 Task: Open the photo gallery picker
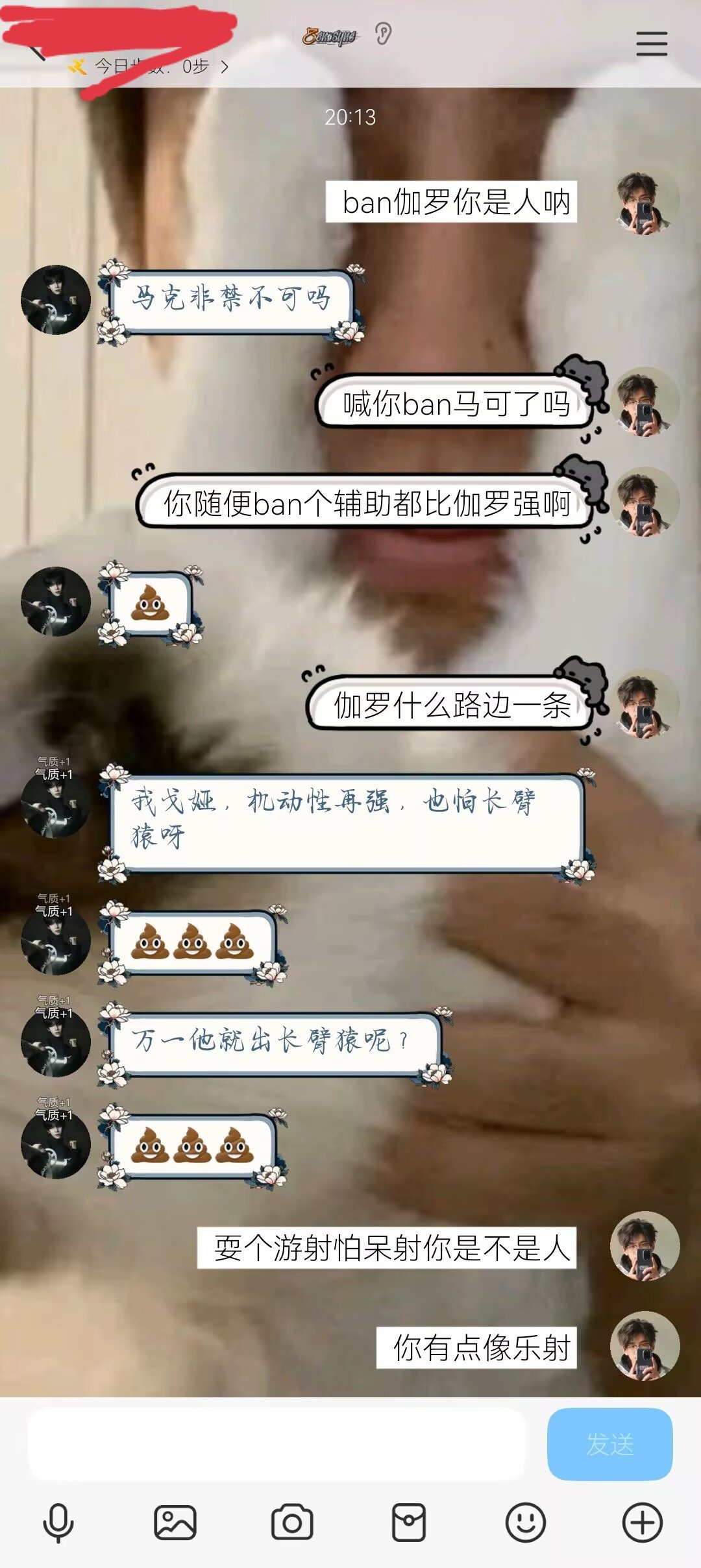click(175, 1523)
